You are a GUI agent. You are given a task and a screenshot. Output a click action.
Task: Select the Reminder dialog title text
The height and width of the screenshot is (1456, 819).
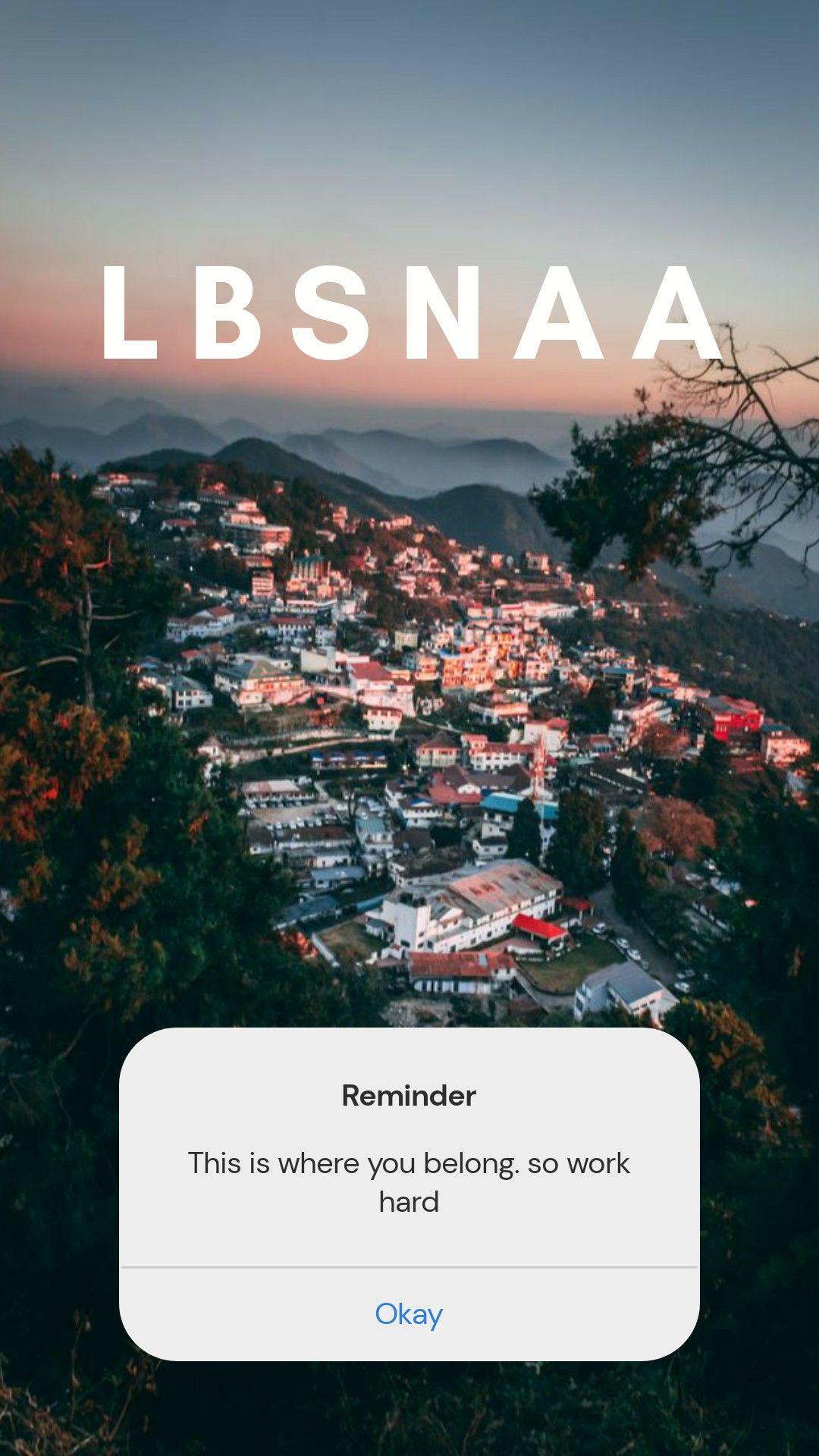point(409,1095)
